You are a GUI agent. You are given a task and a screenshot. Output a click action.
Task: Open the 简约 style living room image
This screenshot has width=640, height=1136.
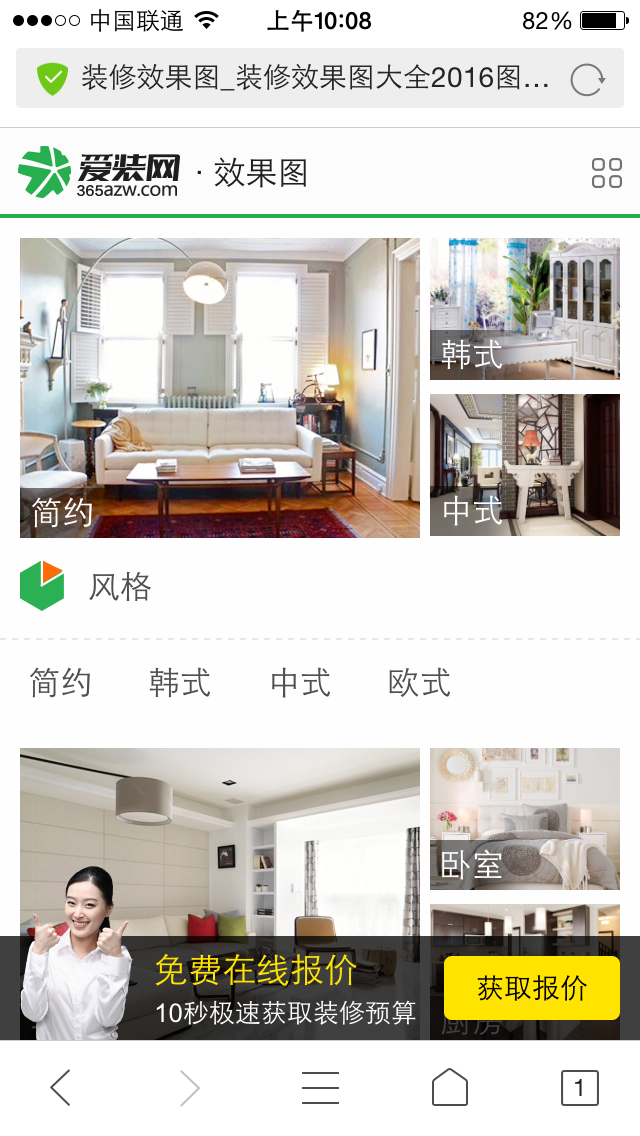[220, 388]
